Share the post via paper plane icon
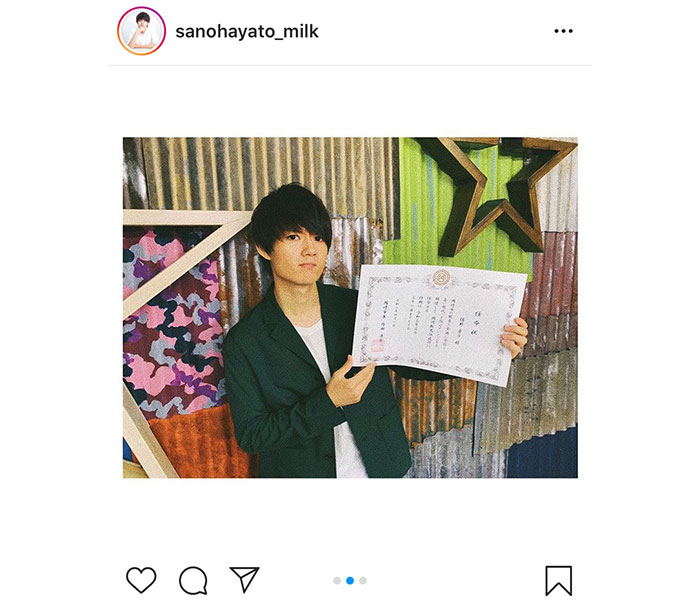The image size is (700, 600). tap(244, 580)
